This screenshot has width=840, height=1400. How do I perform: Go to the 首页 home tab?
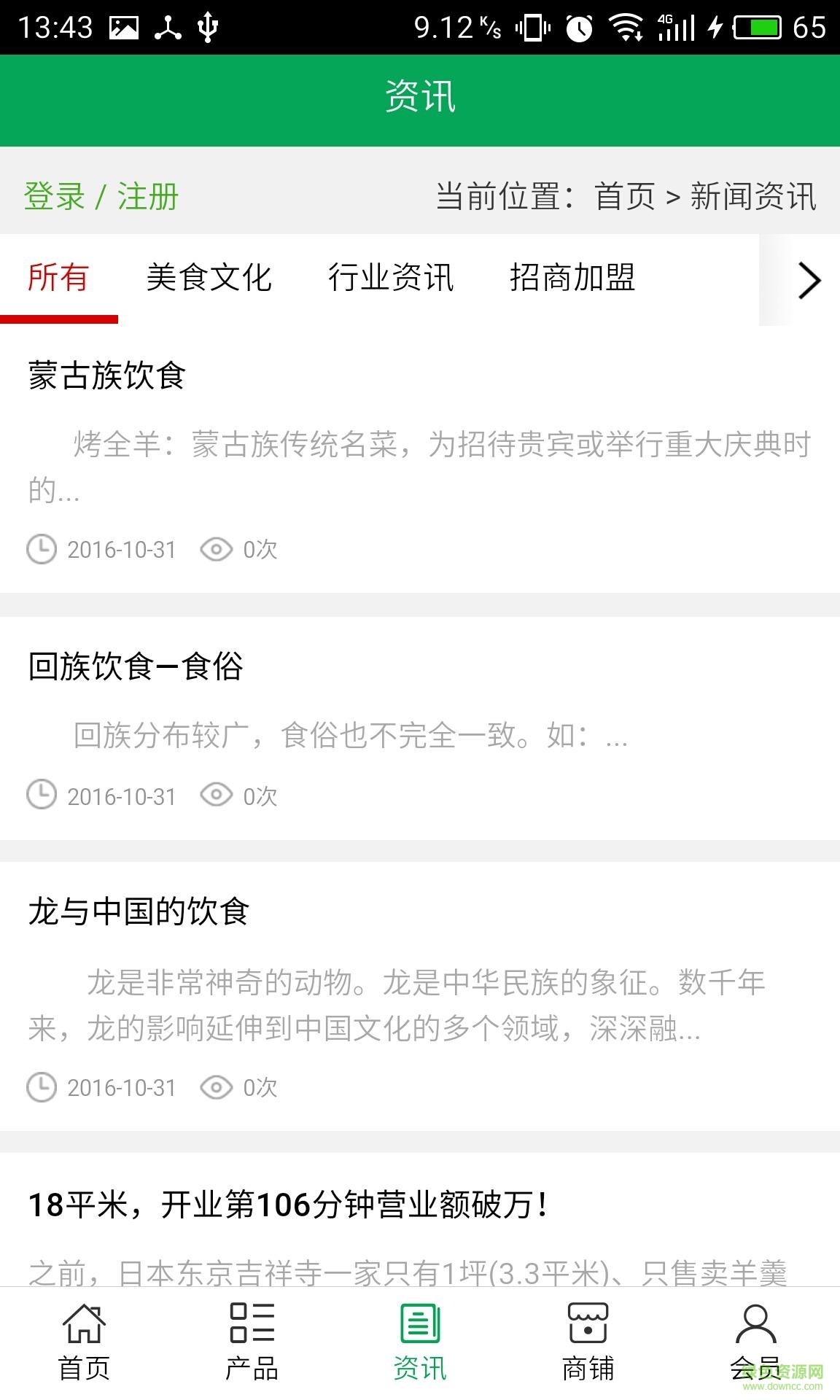coord(84,1343)
